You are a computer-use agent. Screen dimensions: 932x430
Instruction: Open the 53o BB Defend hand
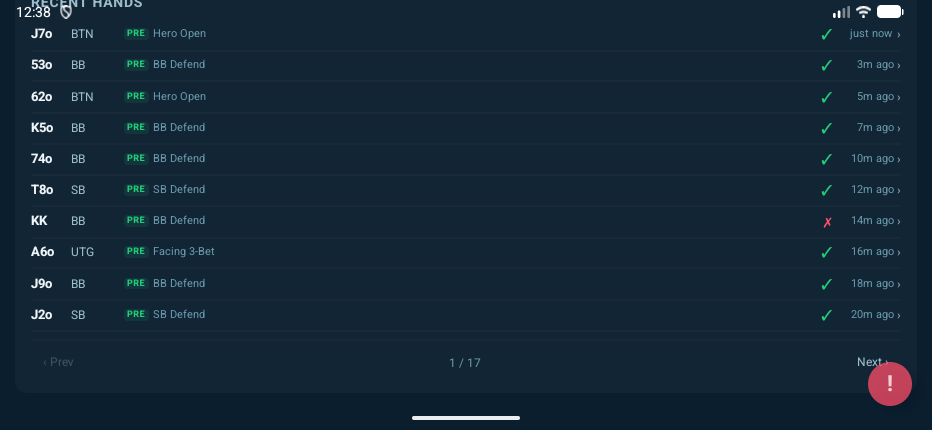pyautogui.click(x=465, y=65)
